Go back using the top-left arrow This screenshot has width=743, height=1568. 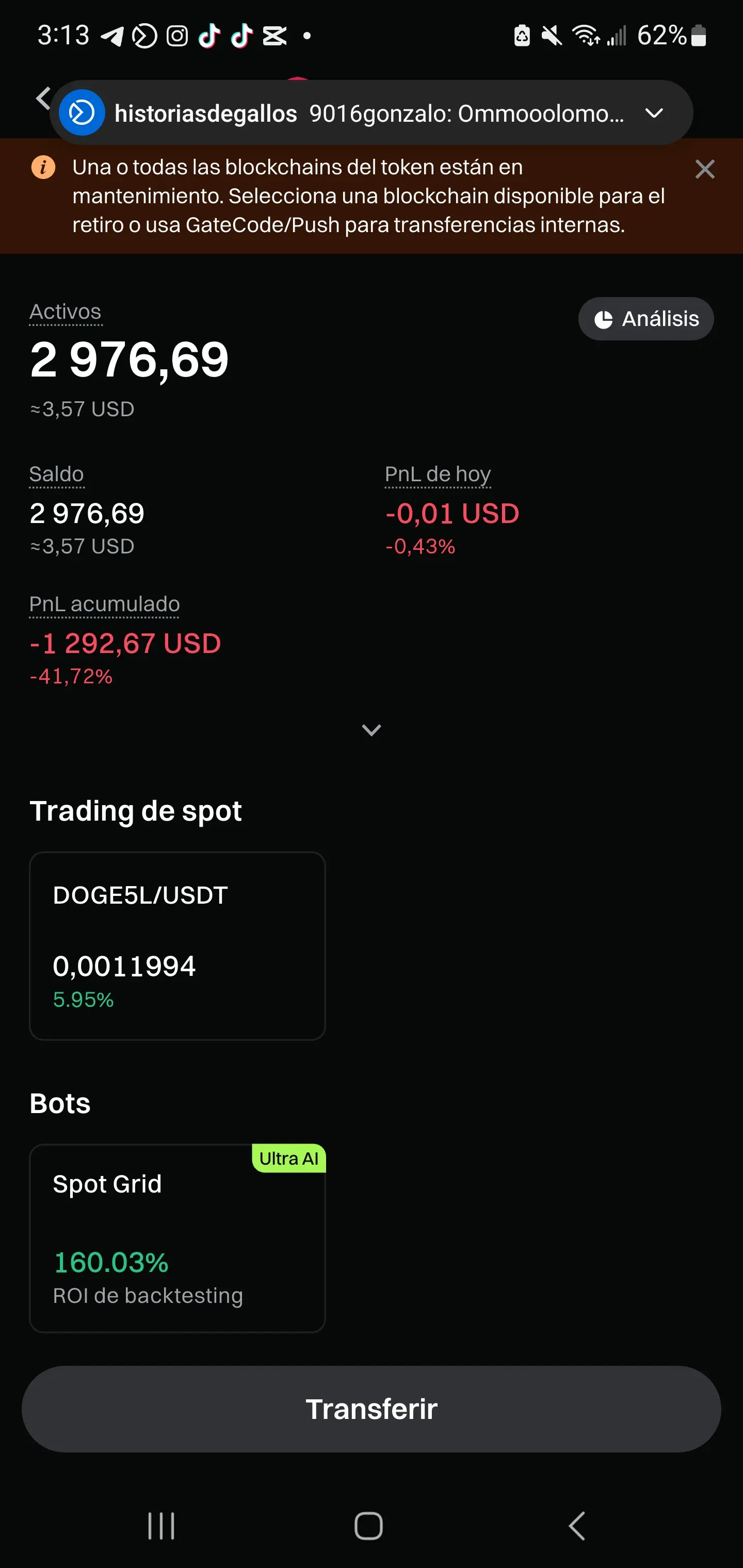(x=43, y=98)
